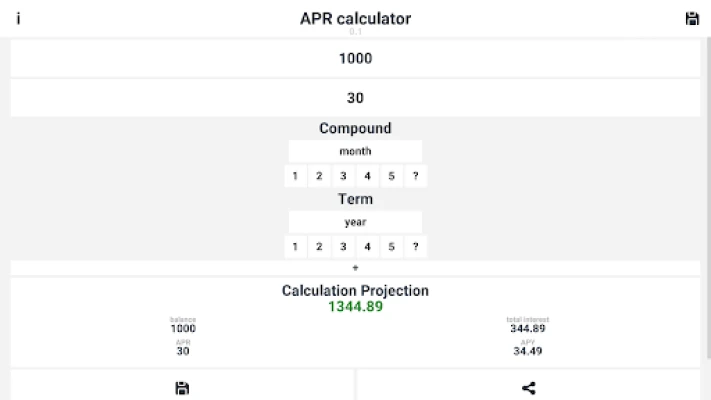Open the Term year dropdown
Screen dimensions: 711x400
355,222
